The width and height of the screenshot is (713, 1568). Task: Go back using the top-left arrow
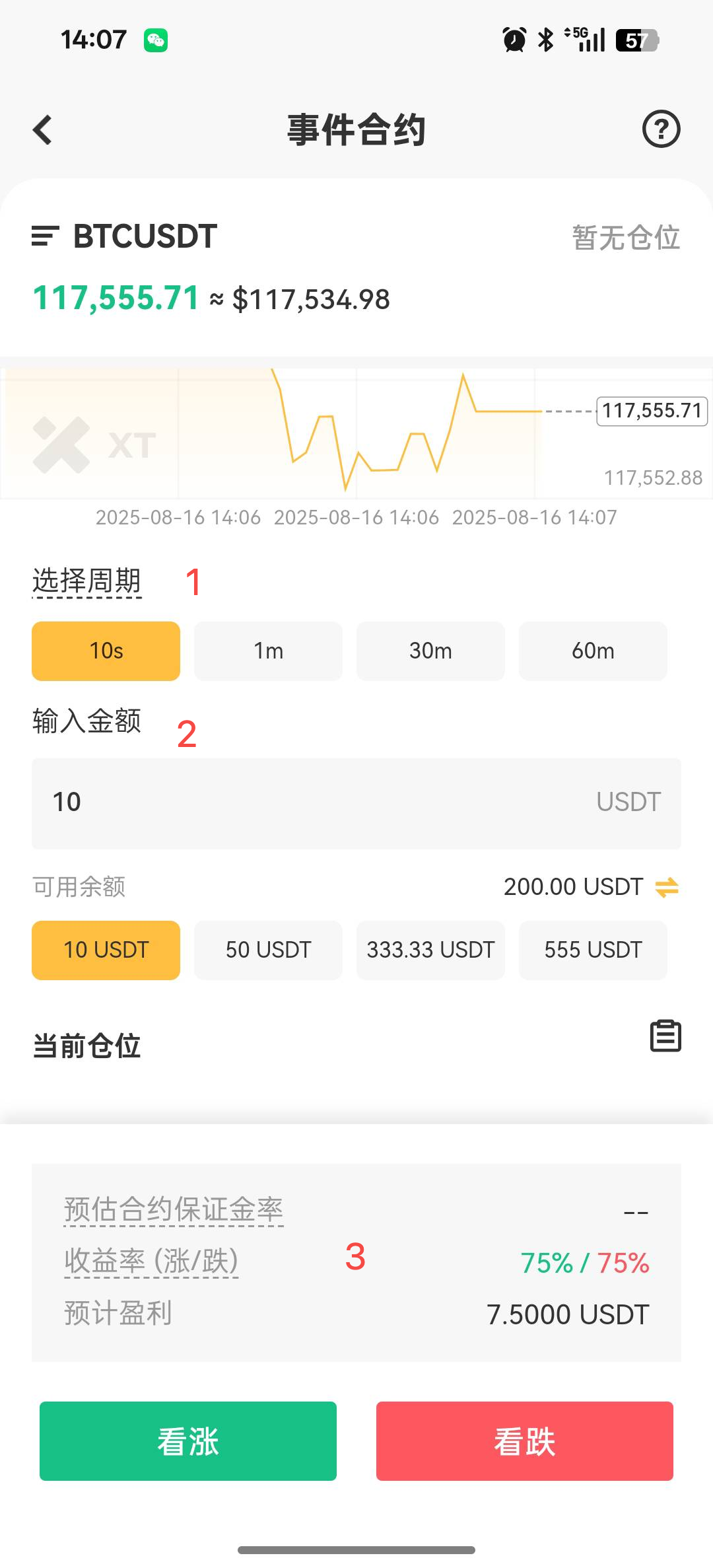43,129
